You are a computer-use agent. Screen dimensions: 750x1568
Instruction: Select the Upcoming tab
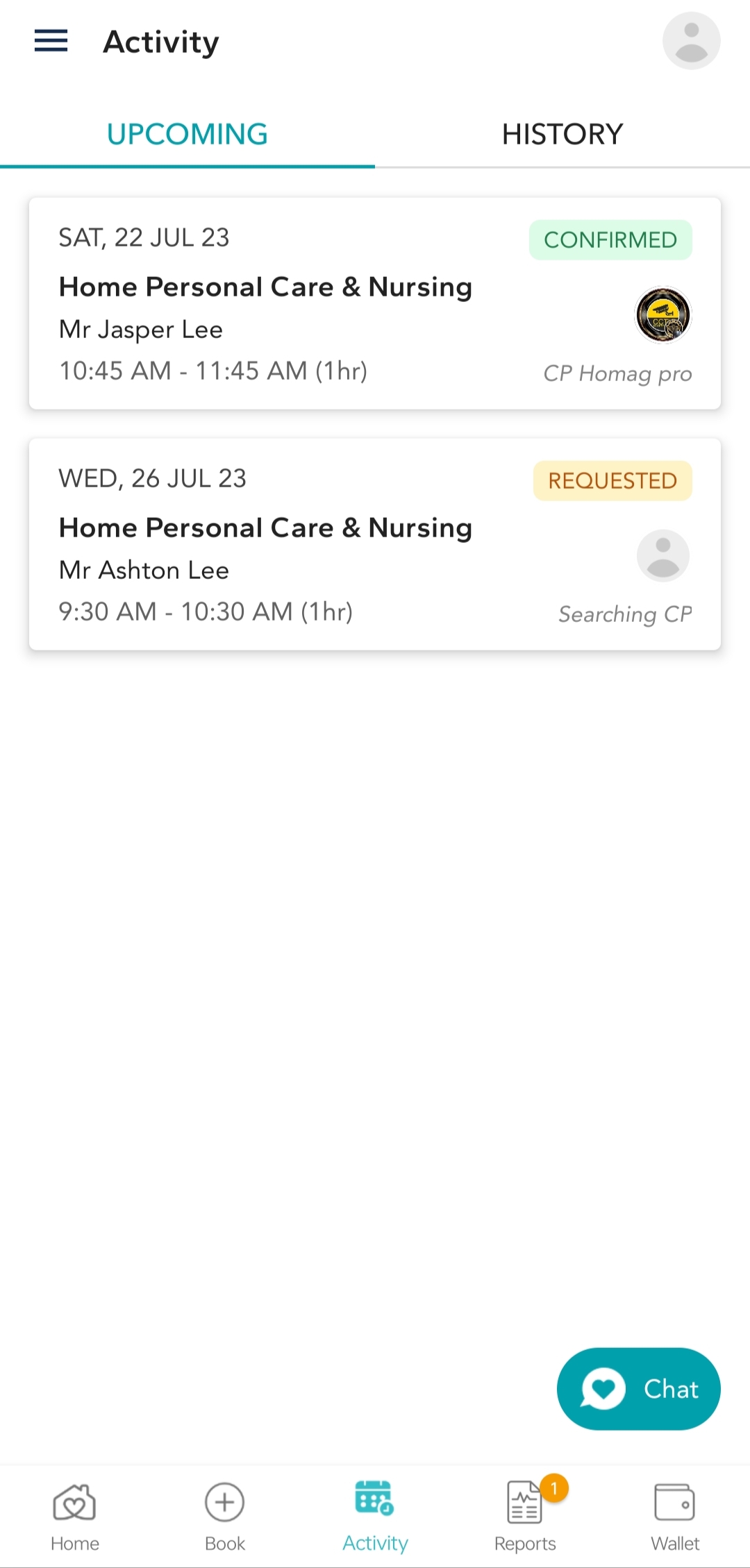[x=187, y=134]
